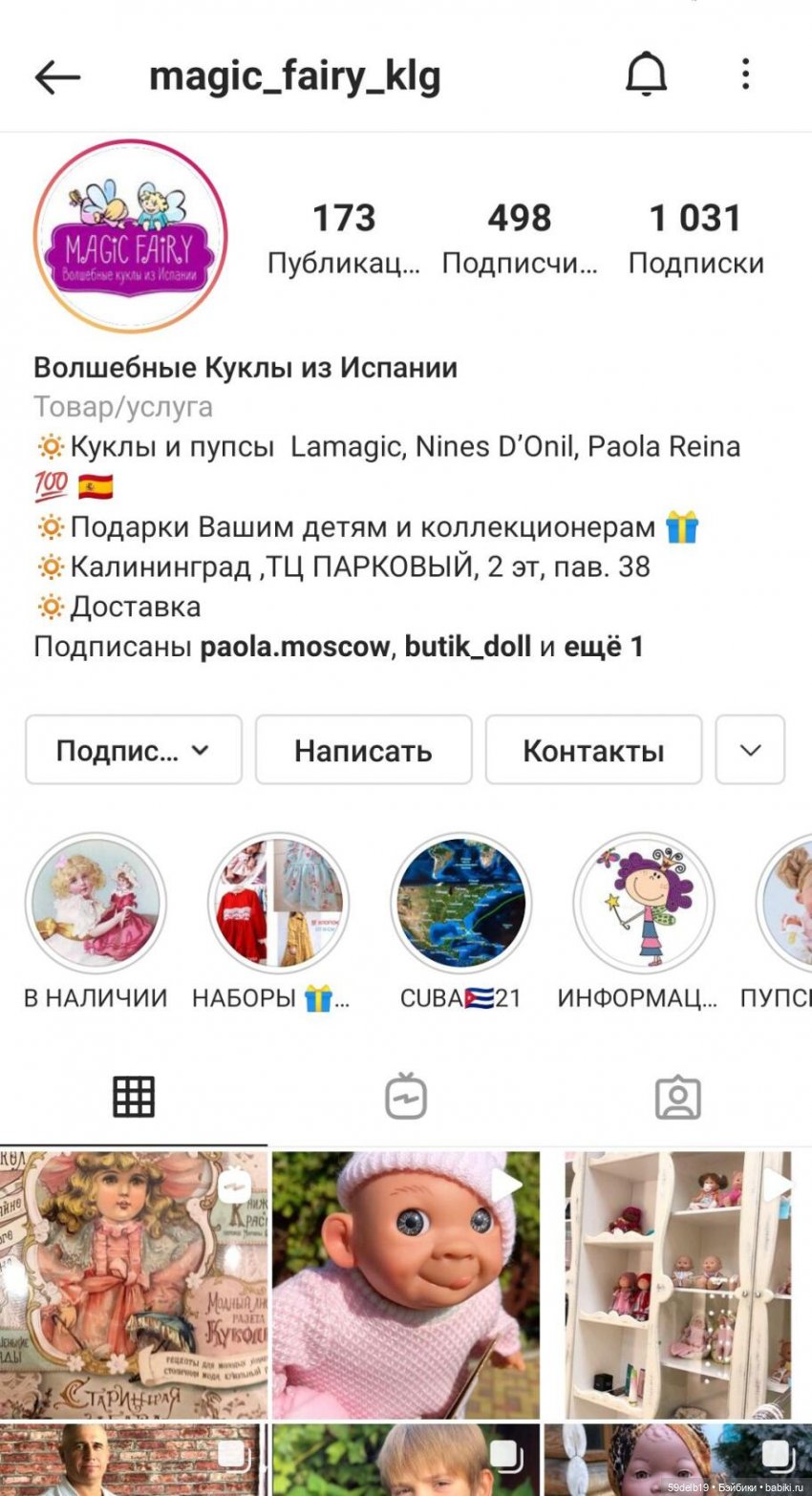812x1496 pixels.
Task: Open the paola.moscow profile link
Action: tap(294, 647)
